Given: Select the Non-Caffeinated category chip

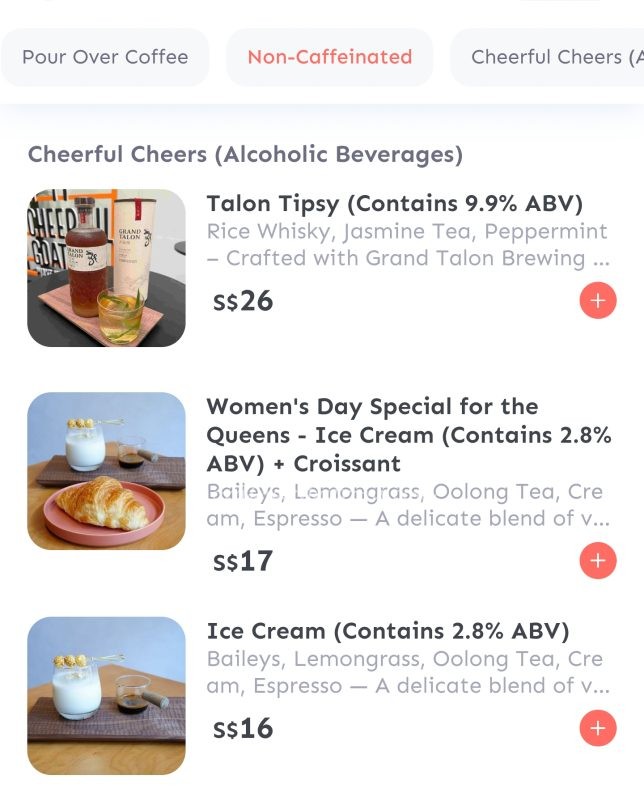Looking at the screenshot, I should pyautogui.click(x=329, y=57).
